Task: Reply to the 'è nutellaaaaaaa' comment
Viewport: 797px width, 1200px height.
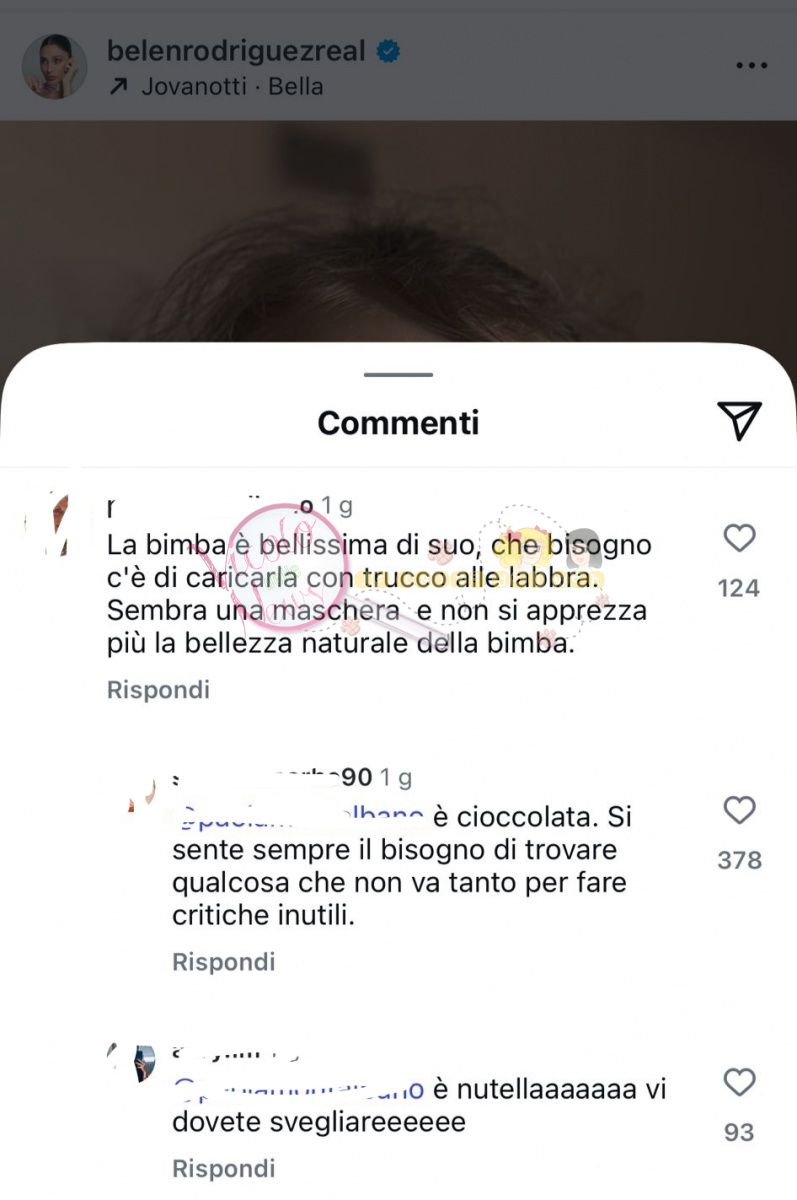Action: [x=223, y=1168]
